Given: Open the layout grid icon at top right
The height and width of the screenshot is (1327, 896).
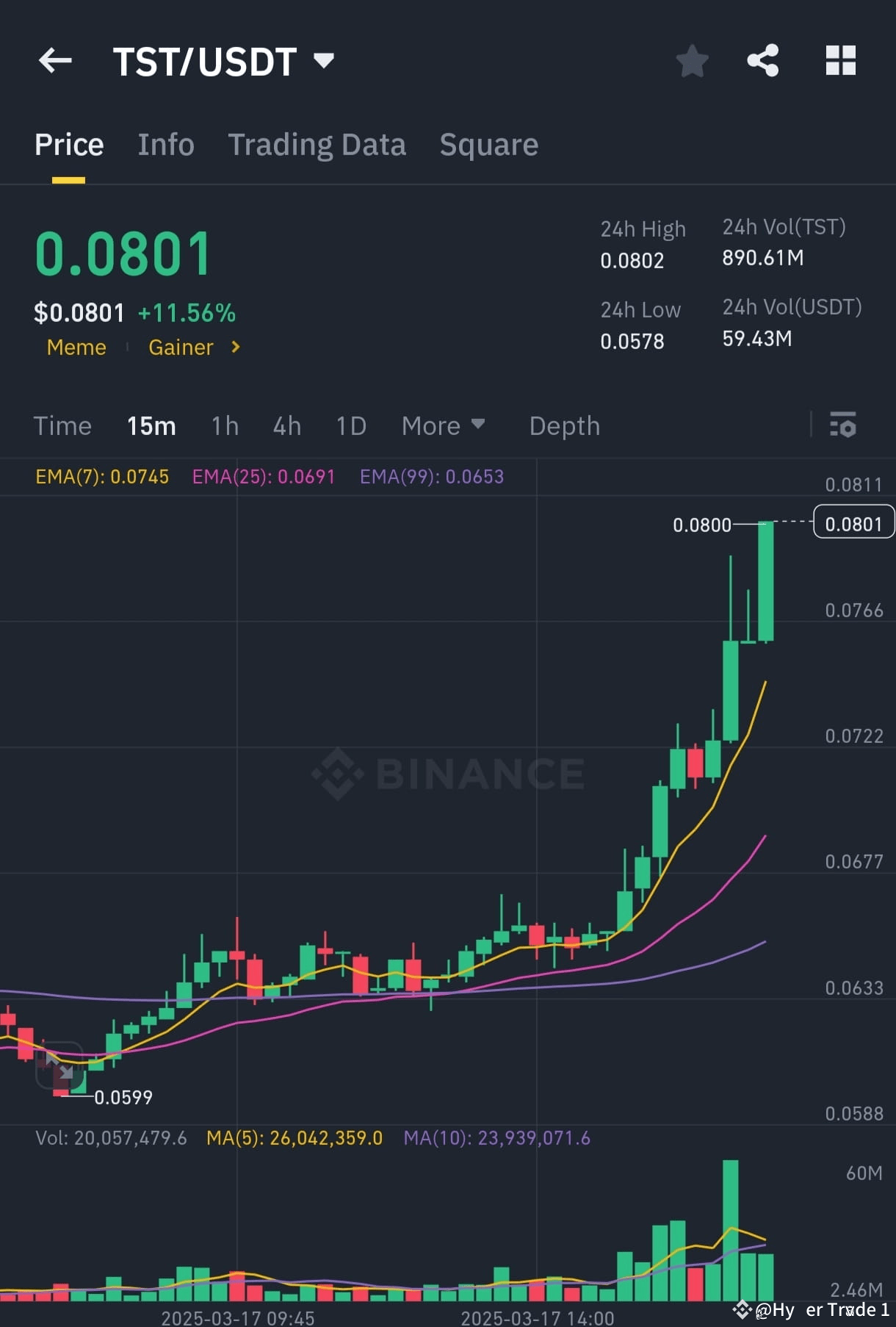Looking at the screenshot, I should click(841, 61).
